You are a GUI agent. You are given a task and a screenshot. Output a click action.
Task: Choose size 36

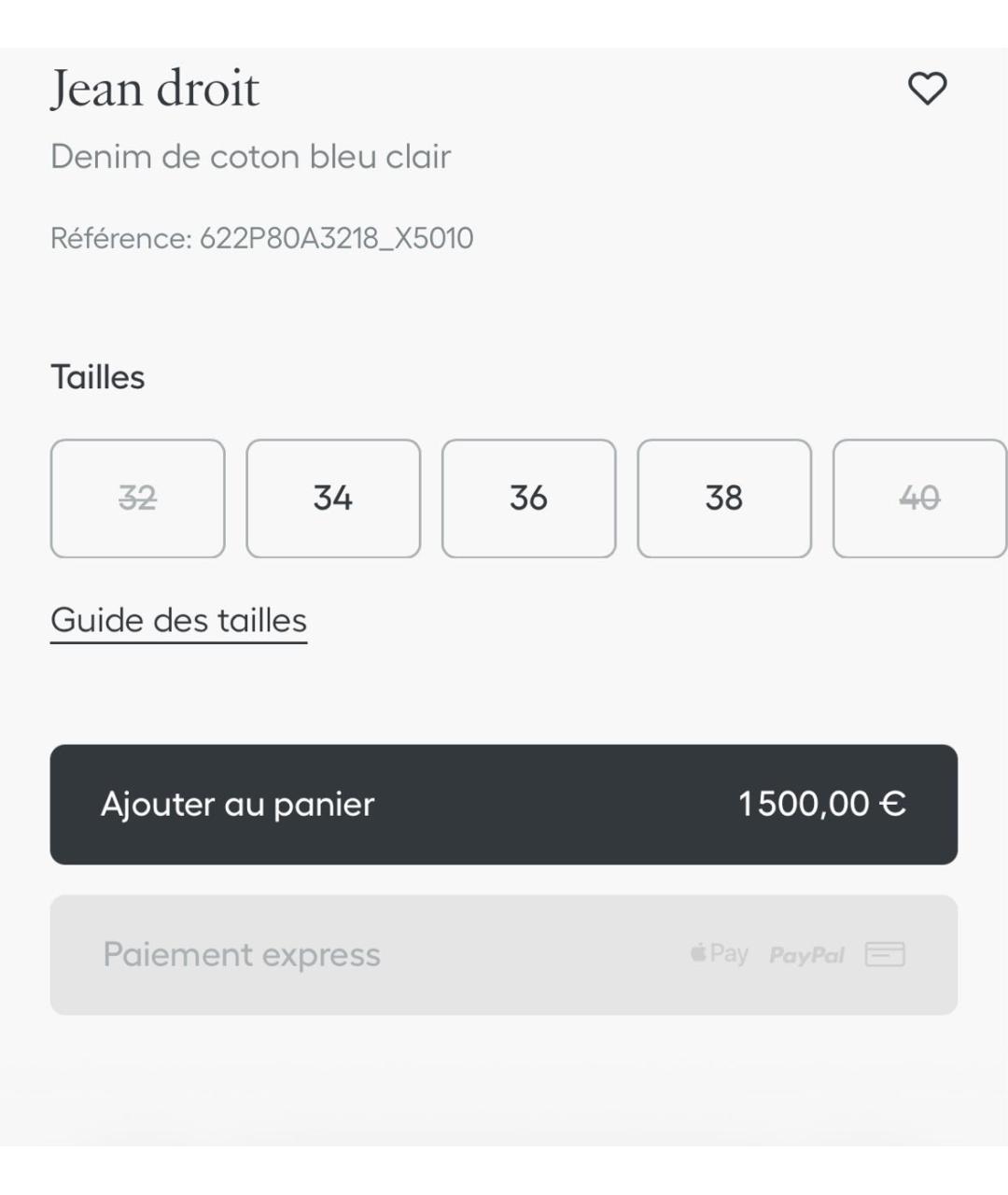click(528, 499)
